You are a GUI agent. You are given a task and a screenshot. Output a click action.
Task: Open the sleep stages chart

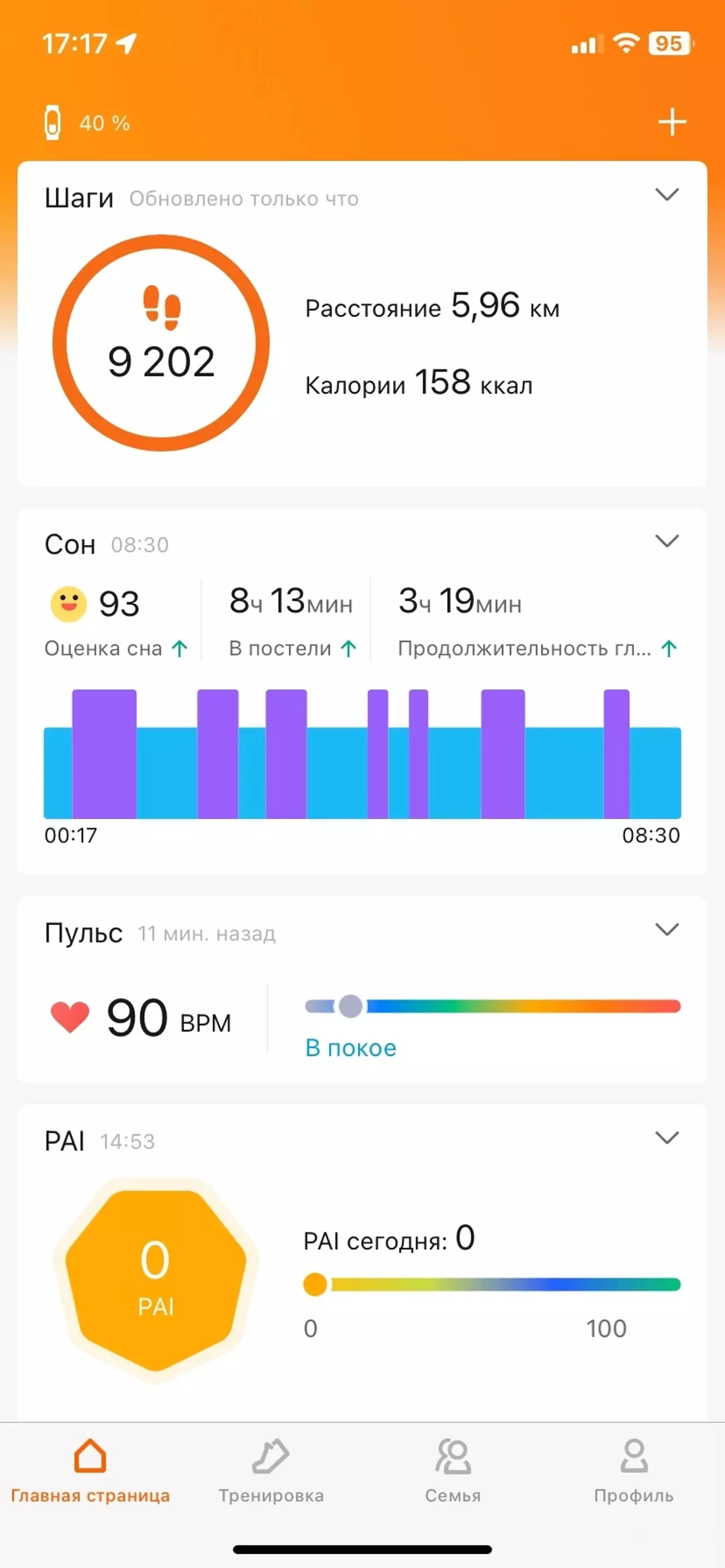point(362,755)
